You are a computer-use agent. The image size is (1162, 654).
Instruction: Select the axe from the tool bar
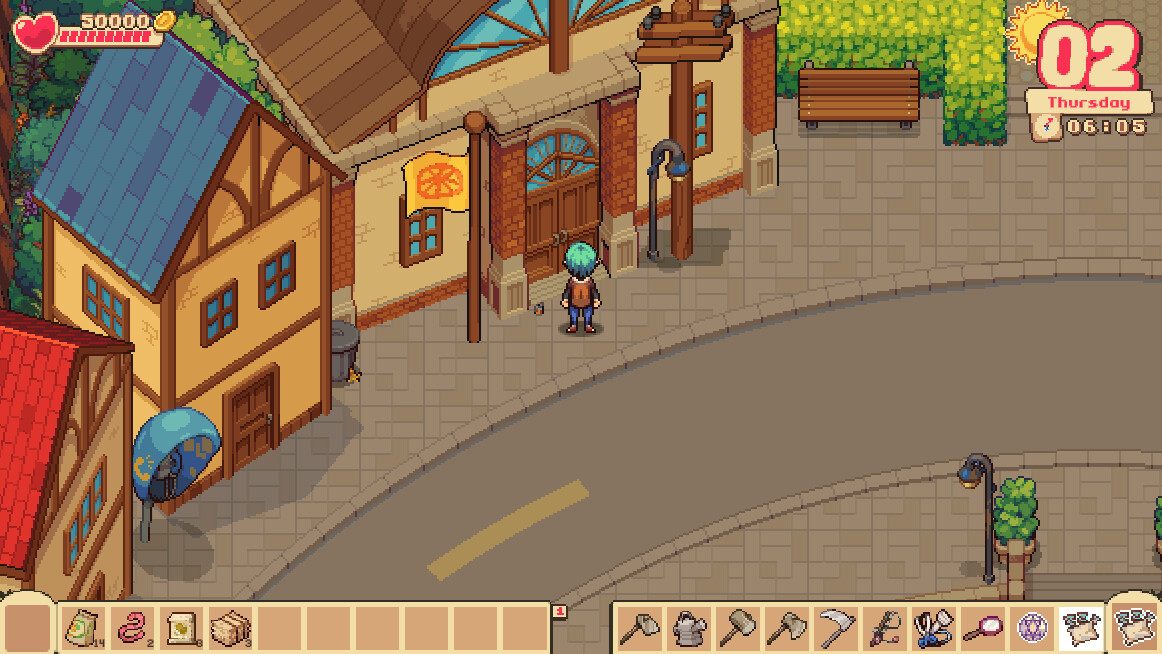[x=786, y=628]
